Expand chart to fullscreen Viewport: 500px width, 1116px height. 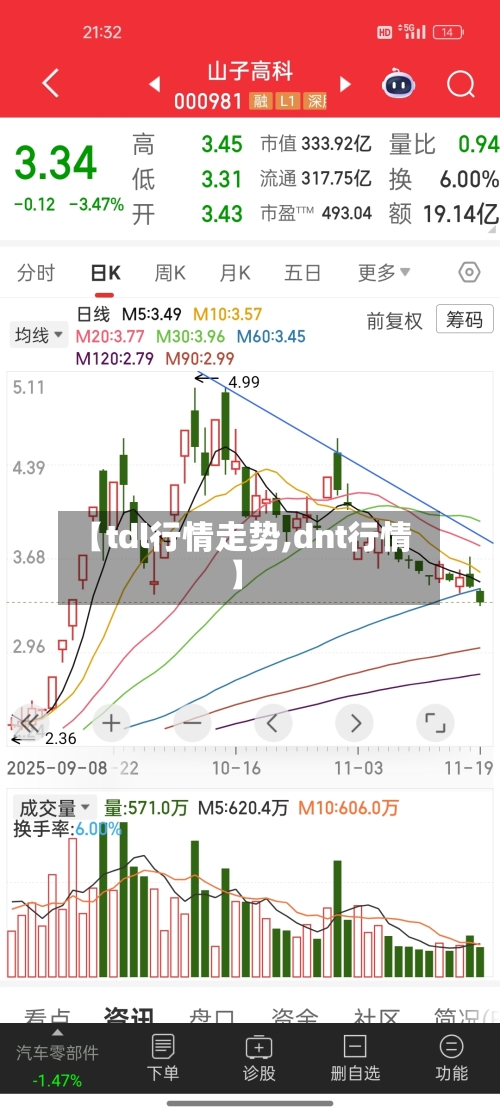click(435, 724)
